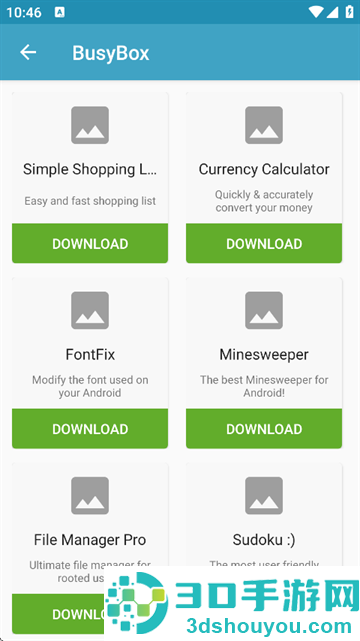
Task: Download the FontFix app
Action: pos(90,428)
